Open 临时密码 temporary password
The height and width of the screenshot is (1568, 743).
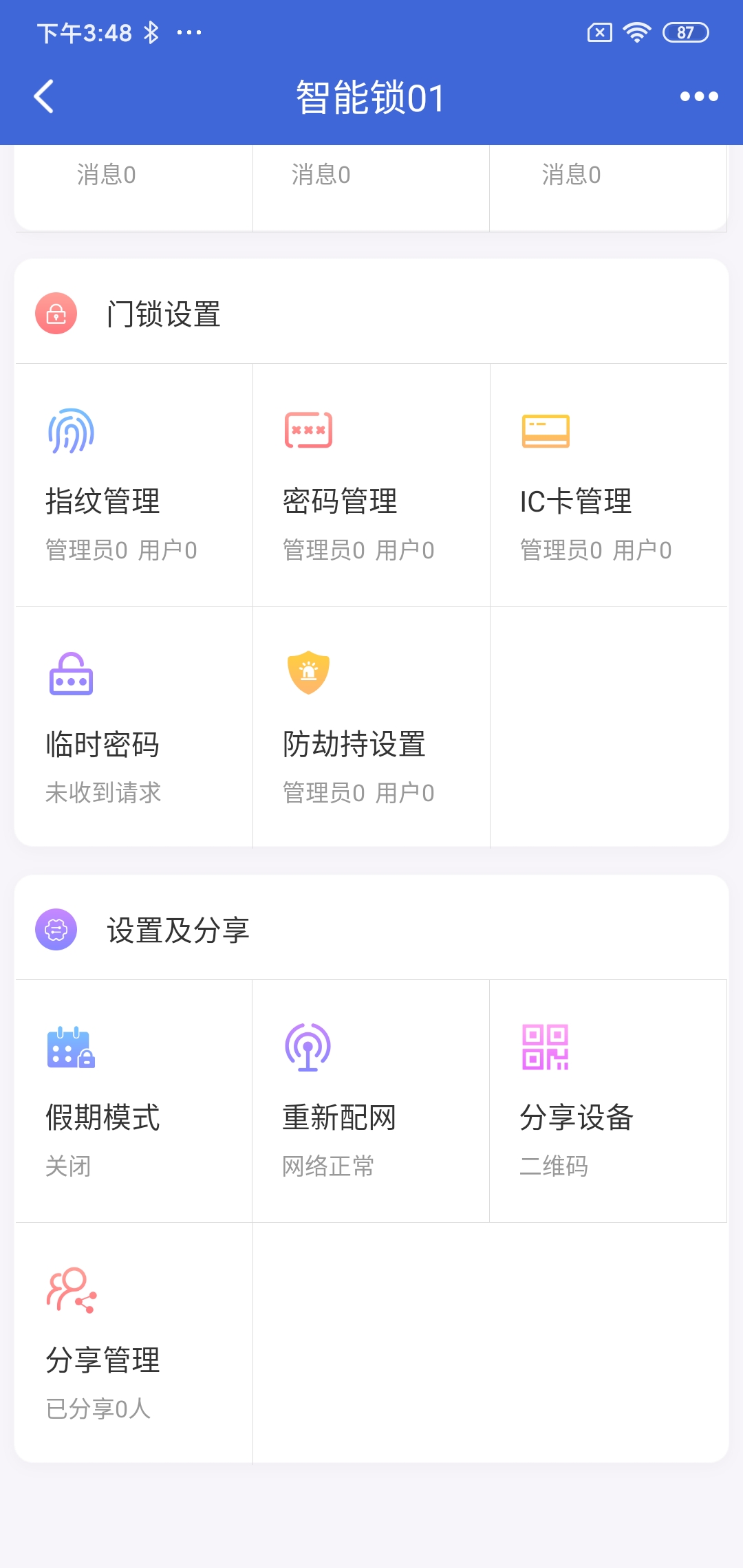click(x=134, y=727)
